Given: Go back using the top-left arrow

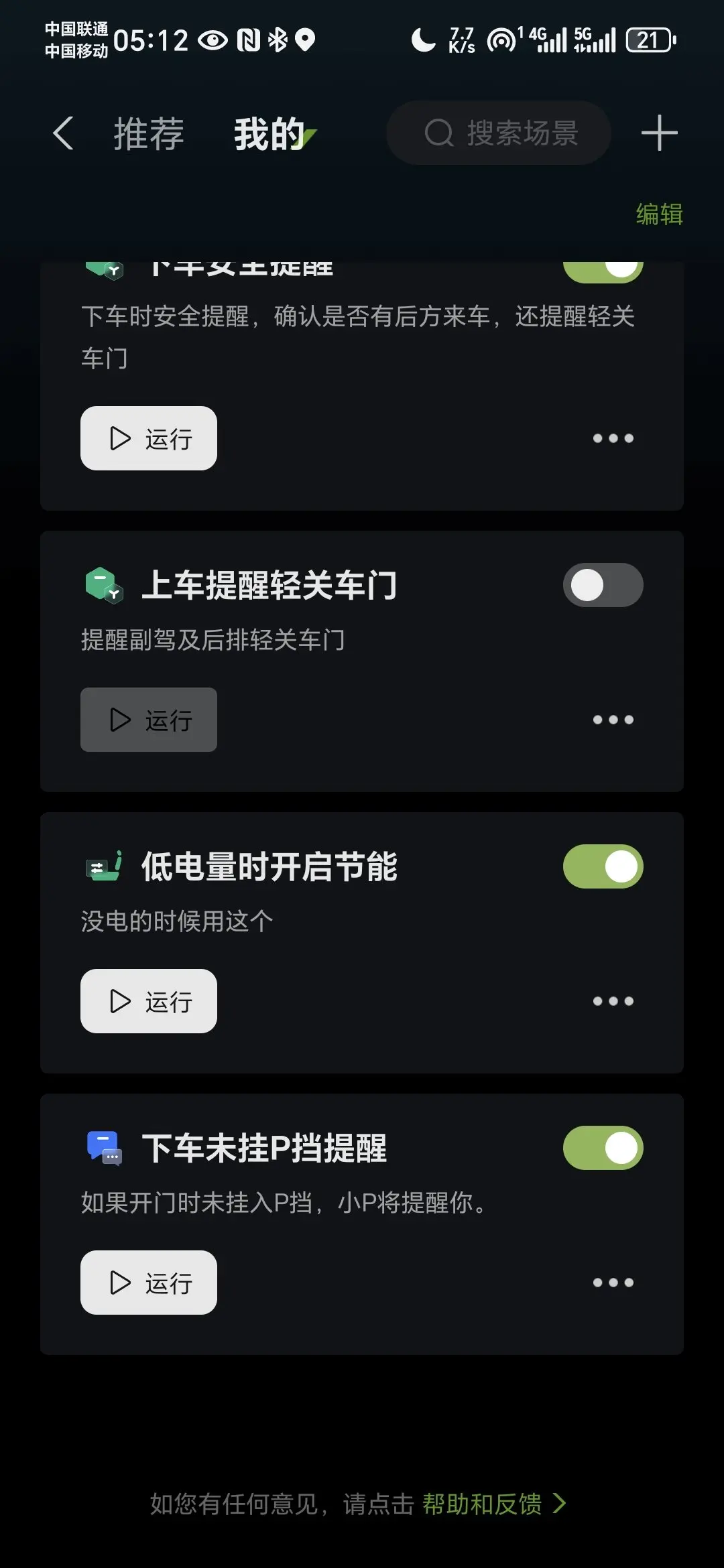Looking at the screenshot, I should pos(63,133).
